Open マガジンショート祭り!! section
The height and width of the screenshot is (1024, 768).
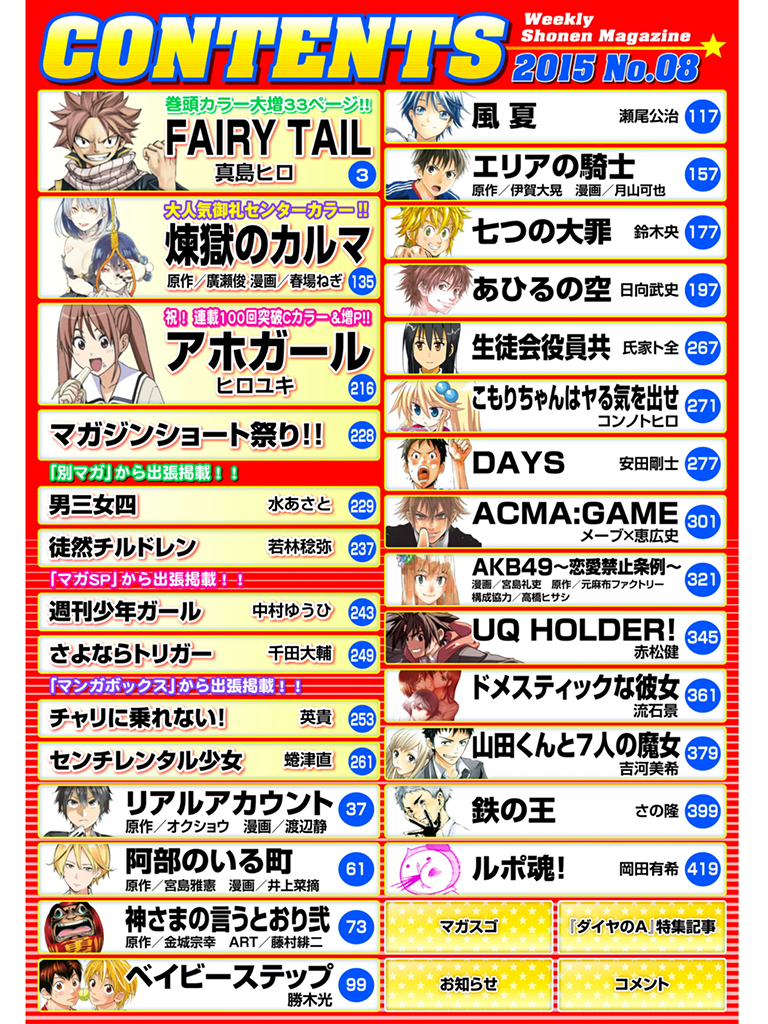[208, 435]
